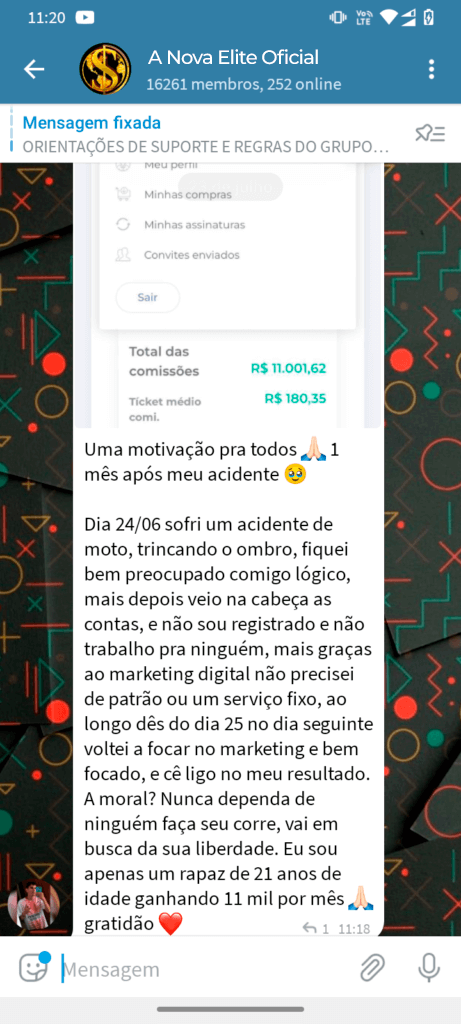This screenshot has width=461, height=1024.
Task: Open A Nova Elite Oficial group info
Action: [x=233, y=69]
